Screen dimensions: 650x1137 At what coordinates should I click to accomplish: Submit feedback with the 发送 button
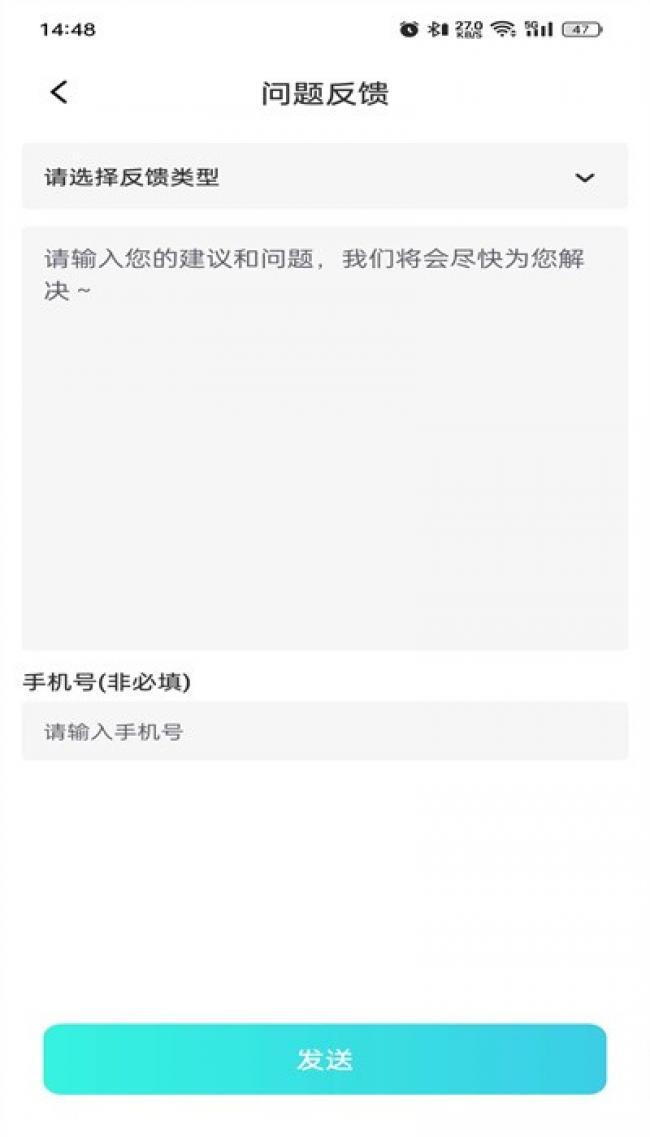pyautogui.click(x=324, y=1059)
